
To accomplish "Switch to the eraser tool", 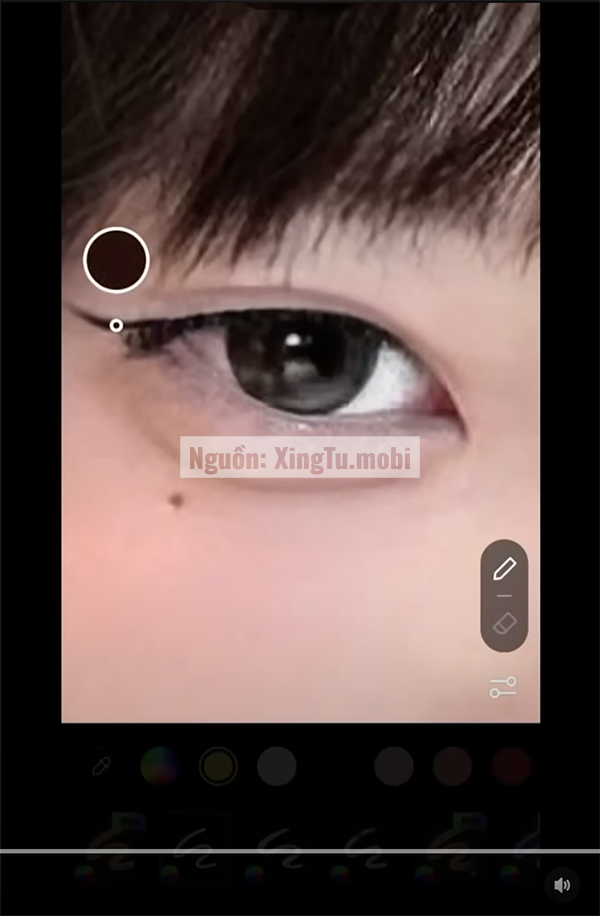I will (x=504, y=624).
